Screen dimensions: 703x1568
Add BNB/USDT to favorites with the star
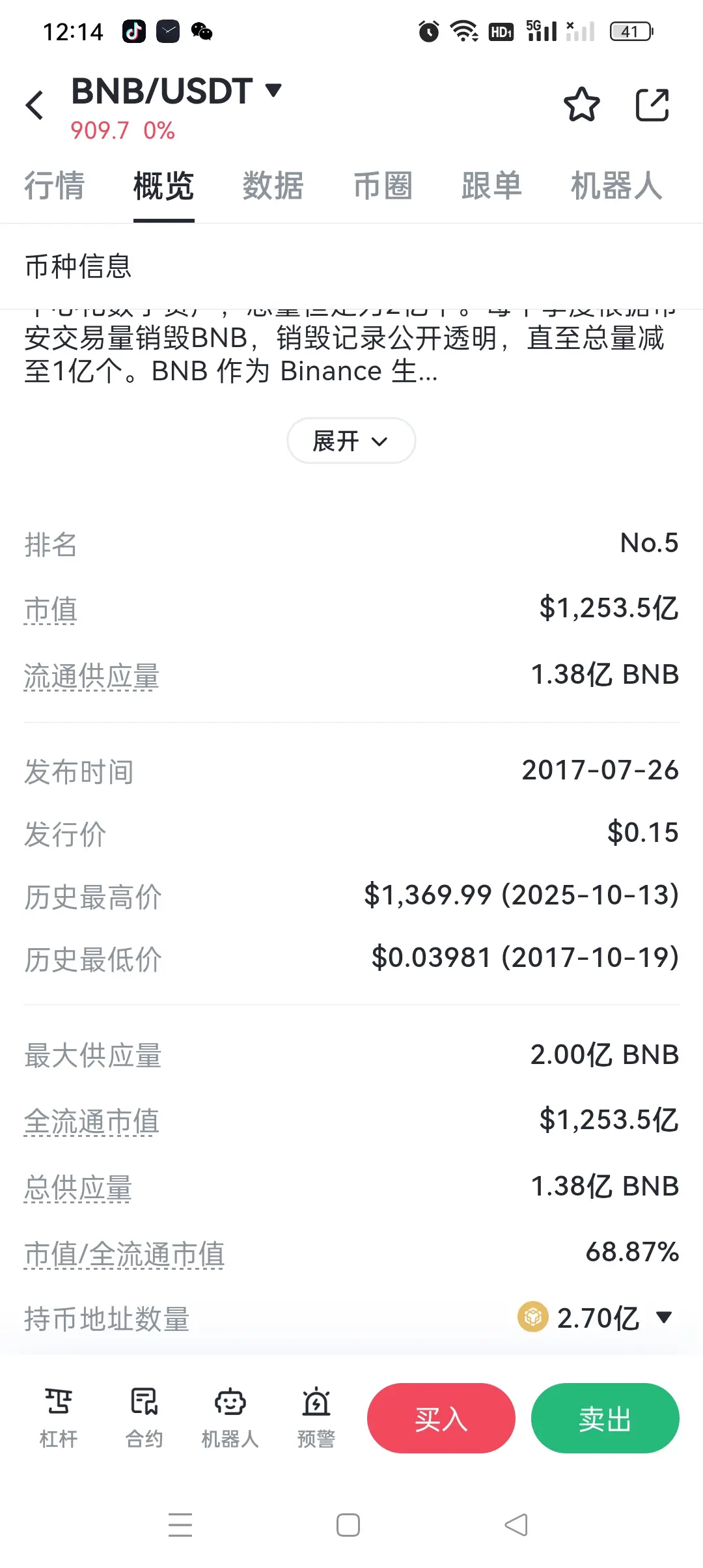click(x=581, y=105)
